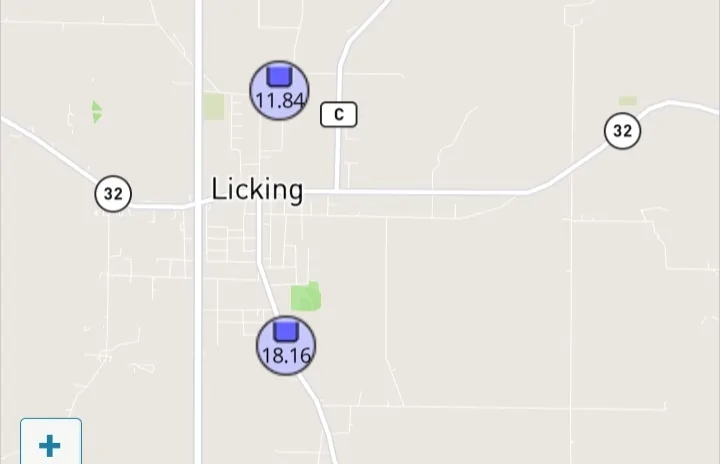The width and height of the screenshot is (720, 464).
Task: Select the 18.16 map marker
Action: tap(286, 345)
